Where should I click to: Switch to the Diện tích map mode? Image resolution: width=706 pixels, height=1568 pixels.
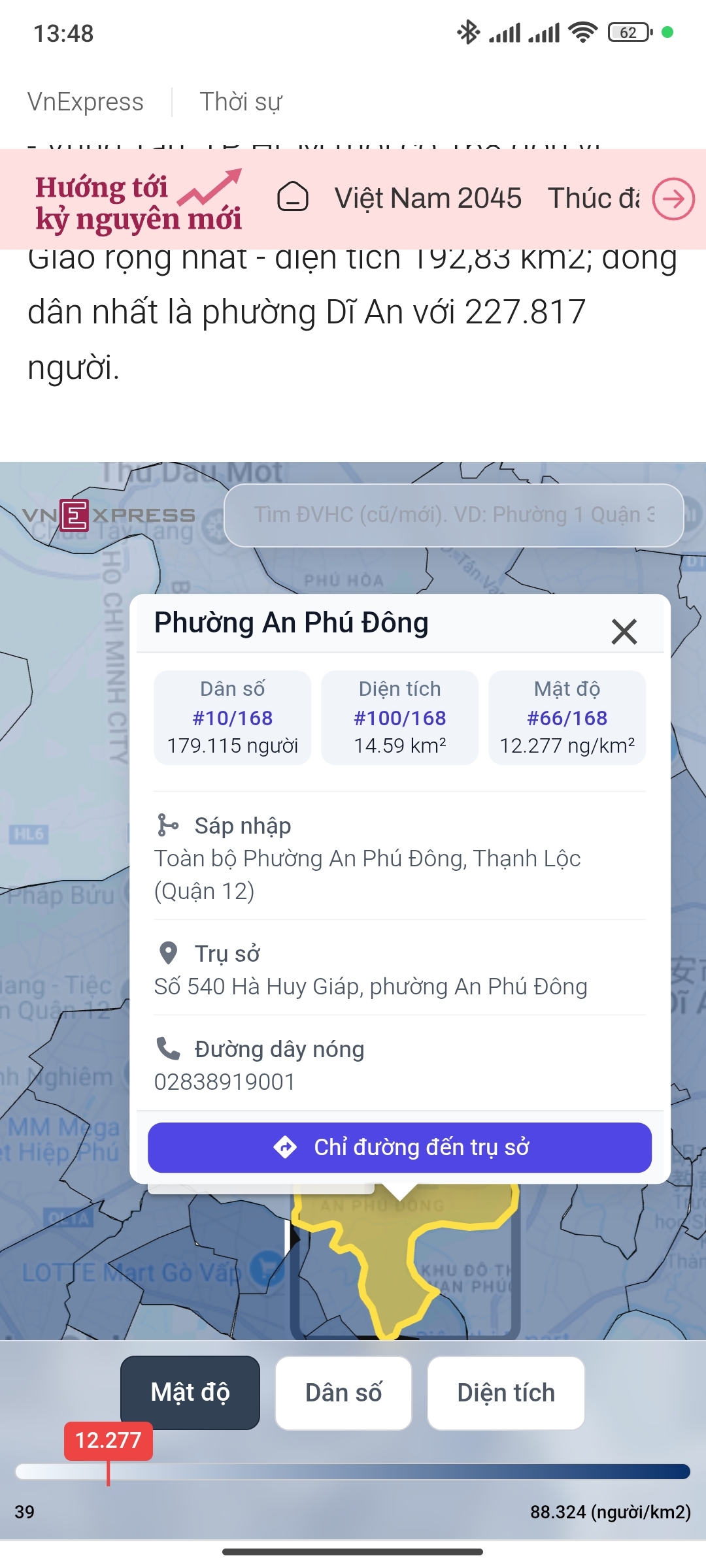pyautogui.click(x=506, y=1392)
